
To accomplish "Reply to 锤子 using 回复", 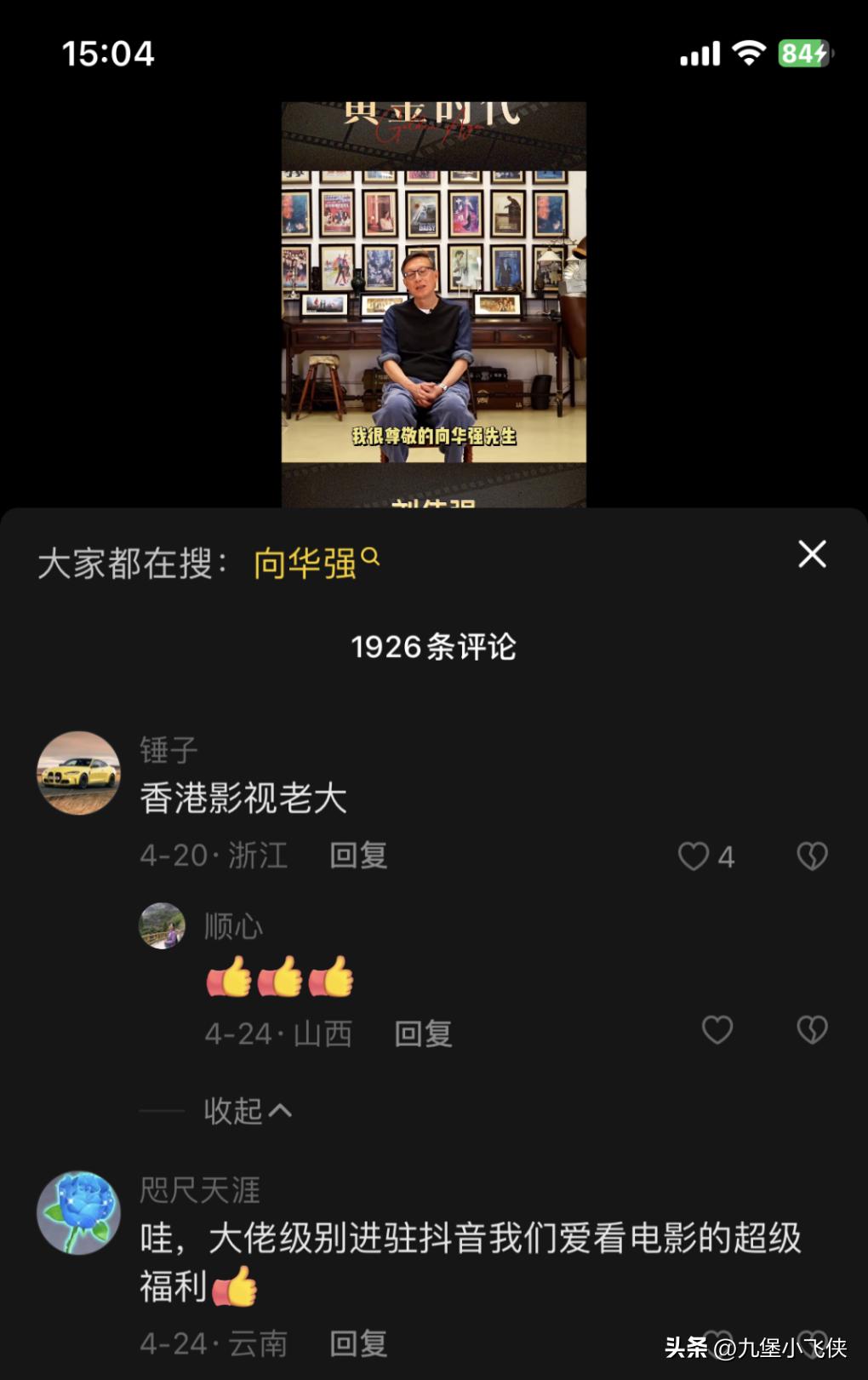I will [x=356, y=857].
